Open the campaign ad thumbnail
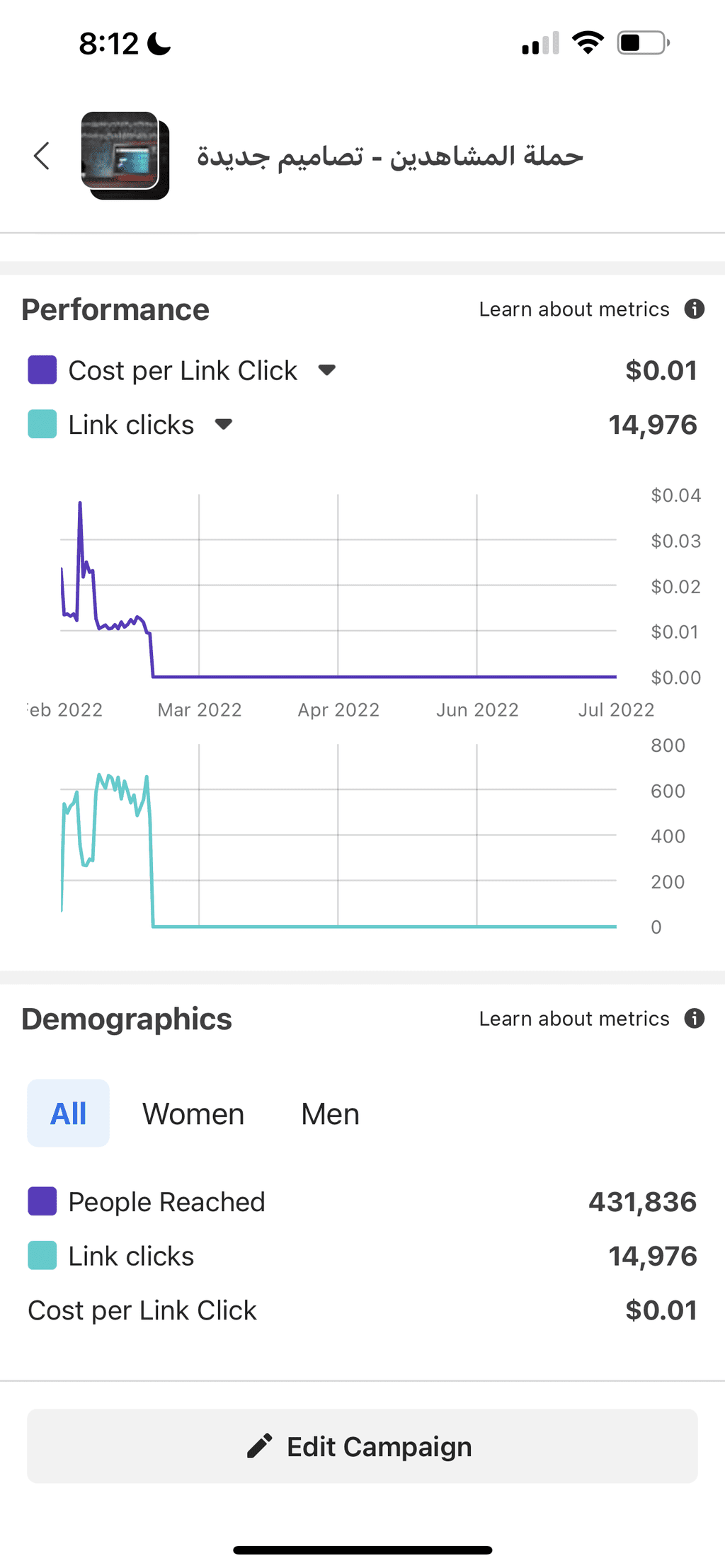This screenshot has width=725, height=1568. coord(125,156)
